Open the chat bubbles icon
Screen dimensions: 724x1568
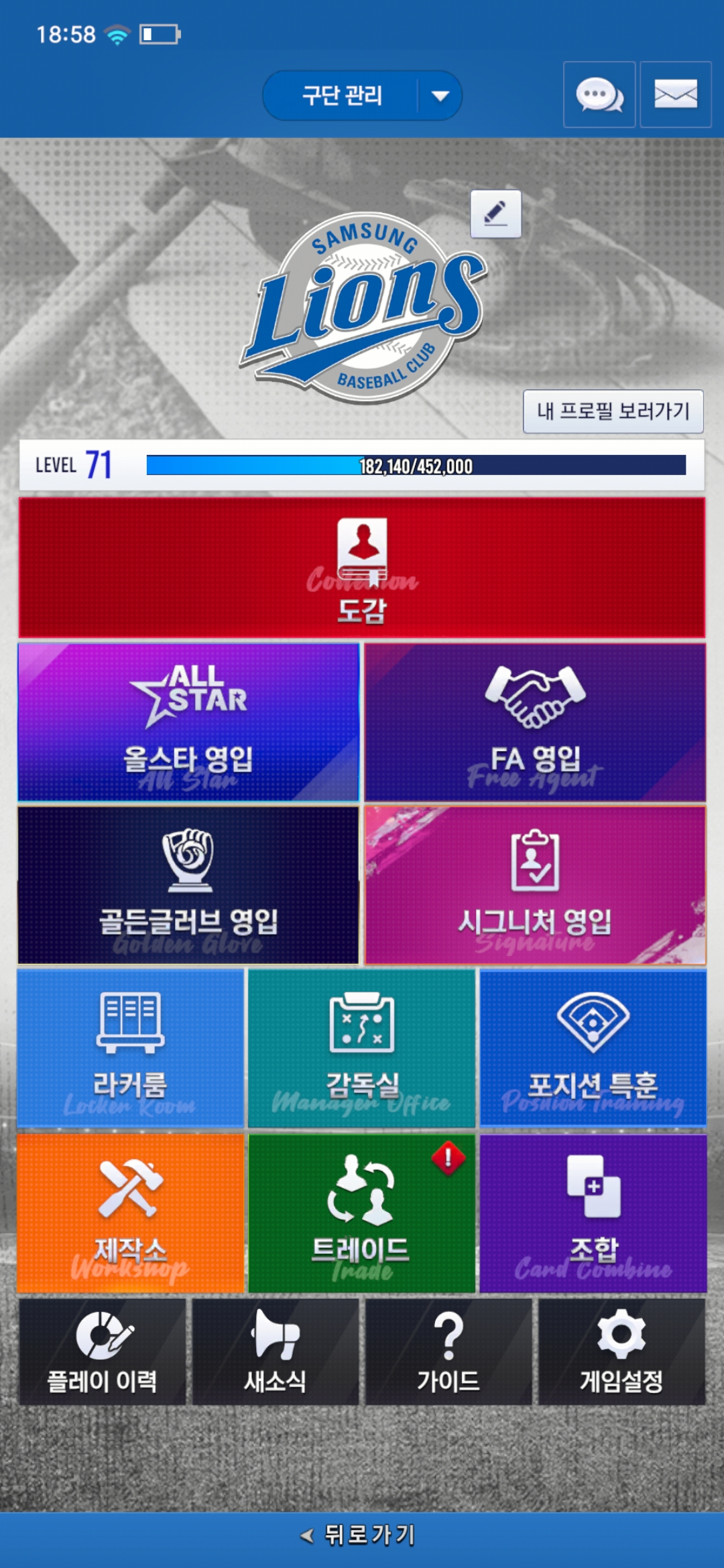599,94
